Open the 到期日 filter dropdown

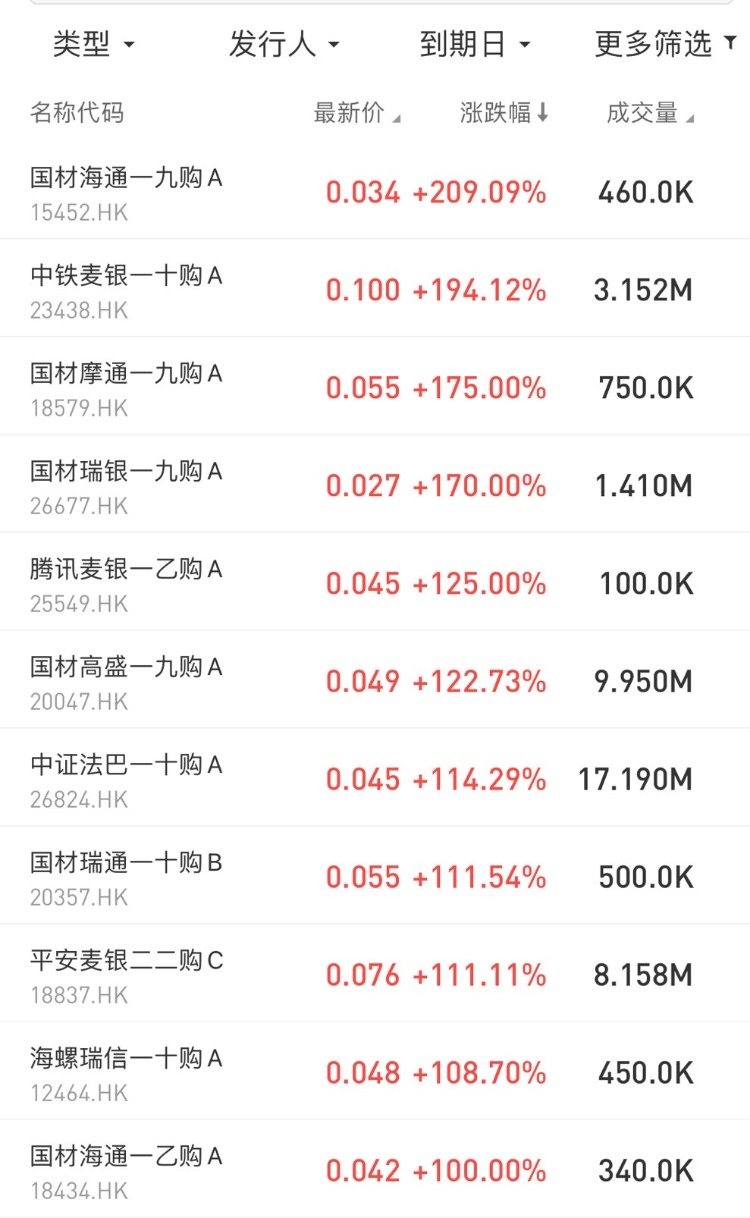tap(474, 45)
